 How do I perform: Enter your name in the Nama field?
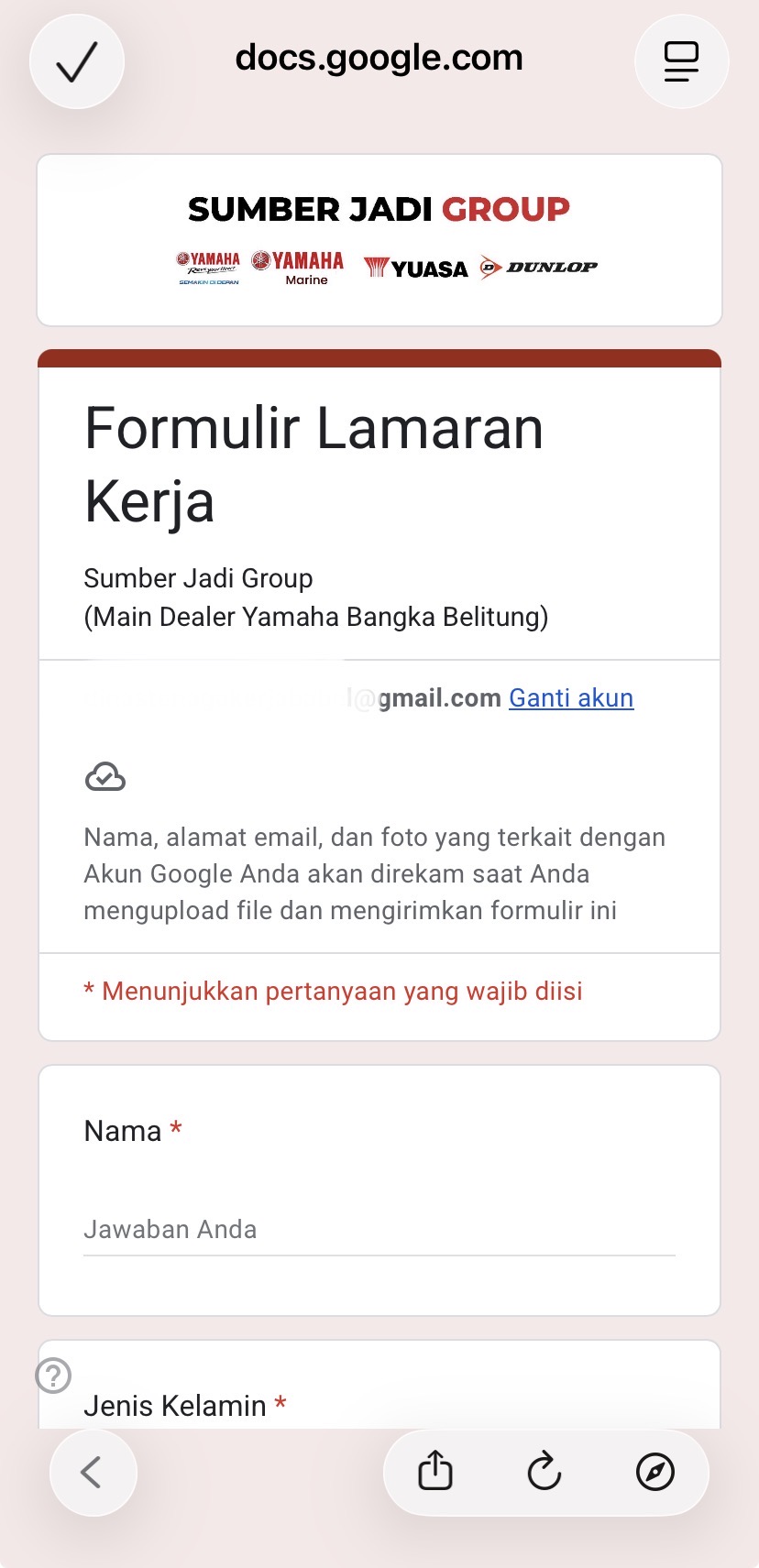pos(379,1230)
